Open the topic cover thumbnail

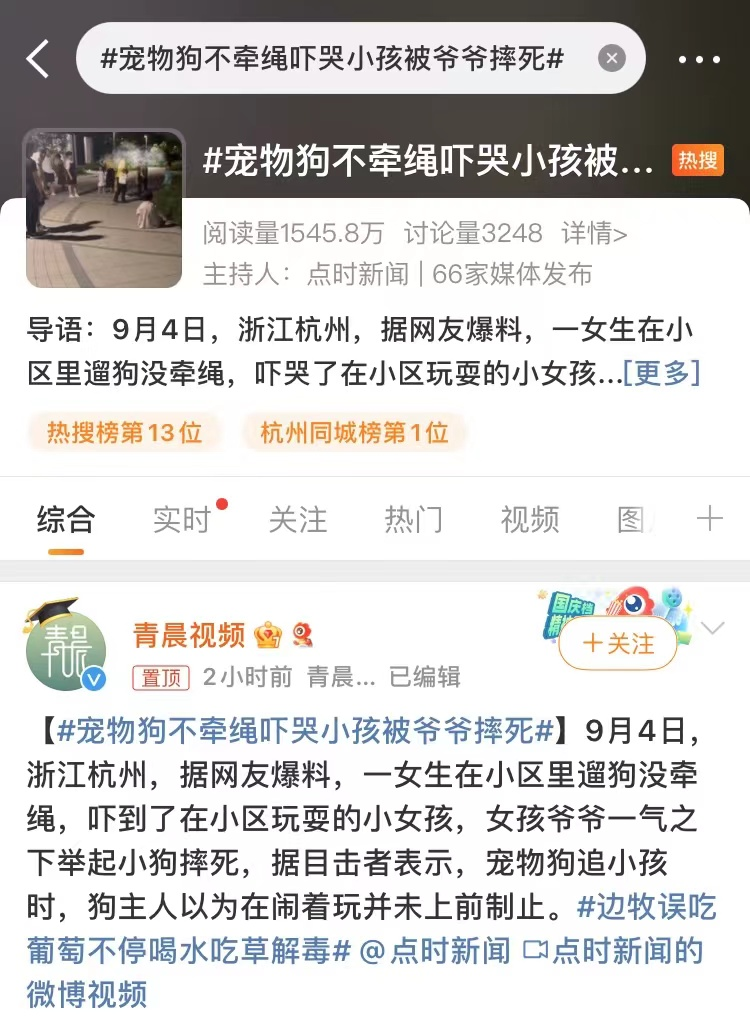click(105, 208)
